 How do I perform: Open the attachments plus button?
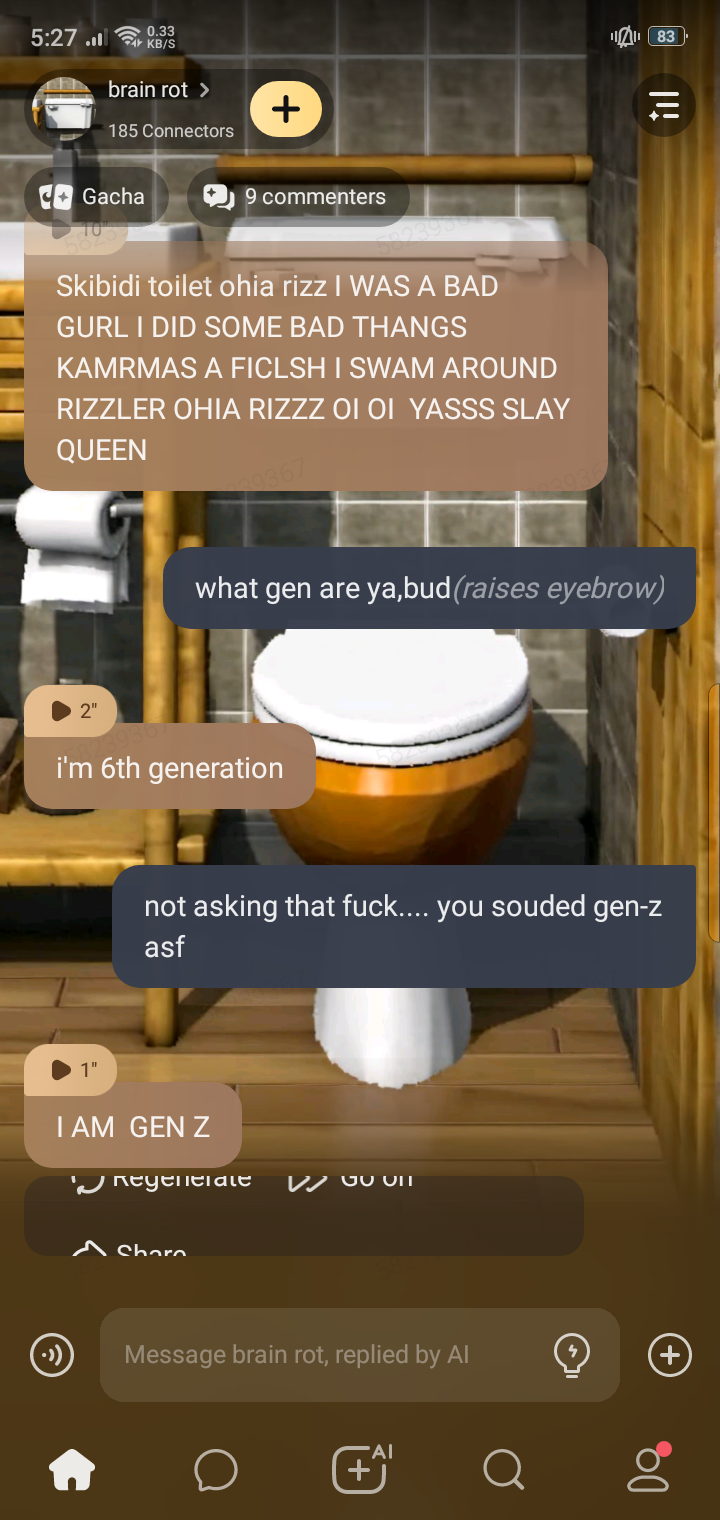point(670,1355)
